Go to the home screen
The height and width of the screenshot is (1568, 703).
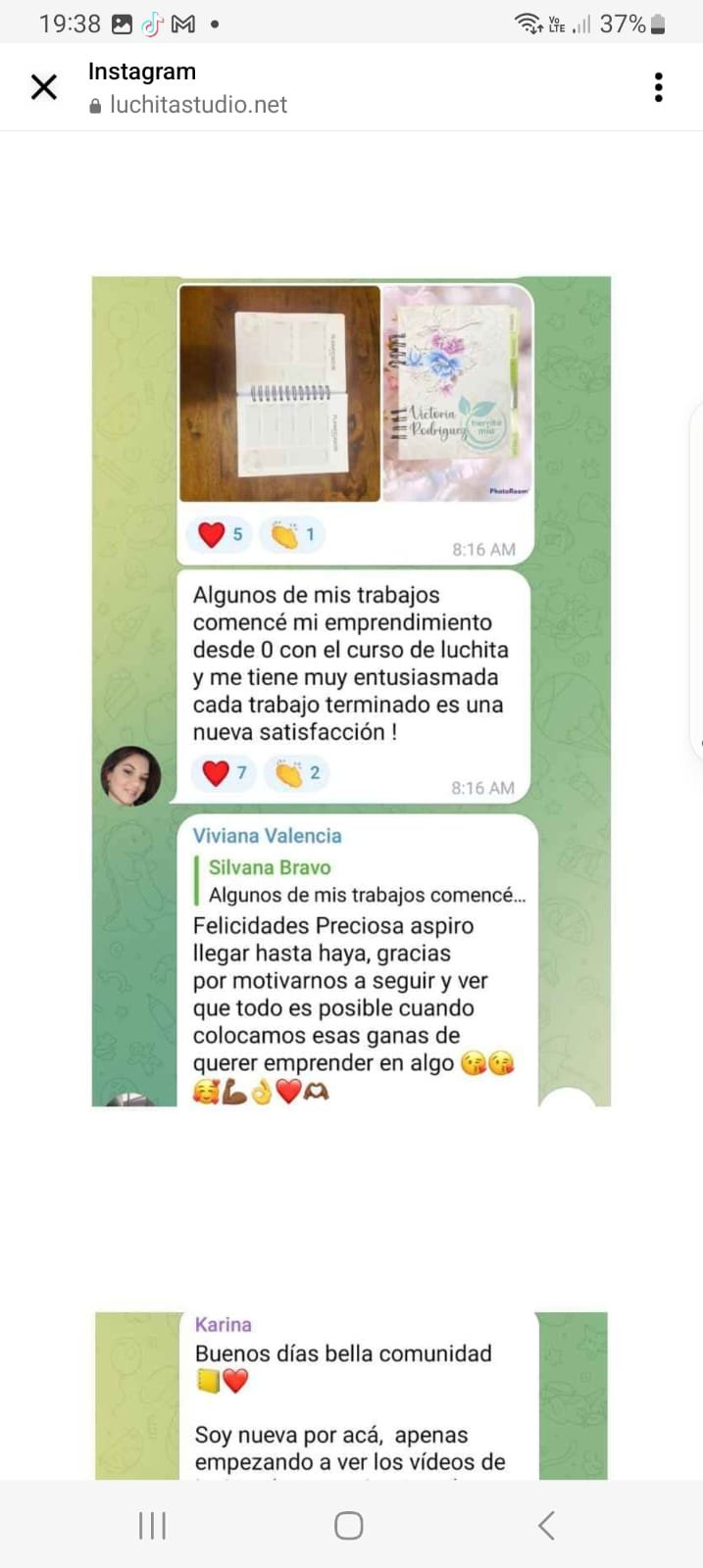click(x=349, y=1525)
